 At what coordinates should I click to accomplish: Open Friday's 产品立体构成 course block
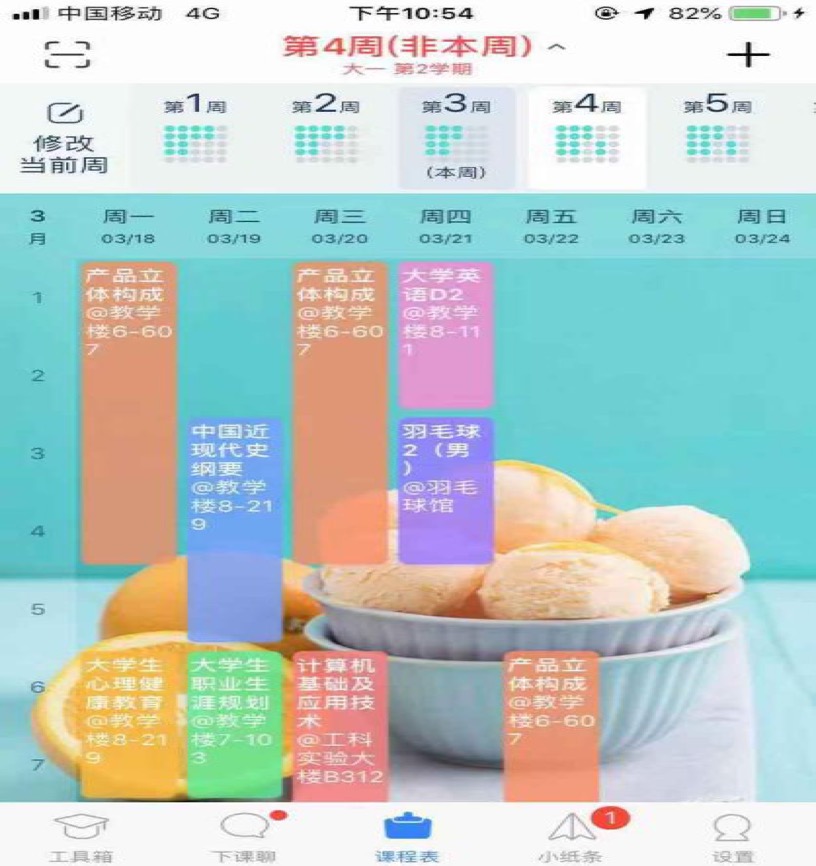[551, 723]
